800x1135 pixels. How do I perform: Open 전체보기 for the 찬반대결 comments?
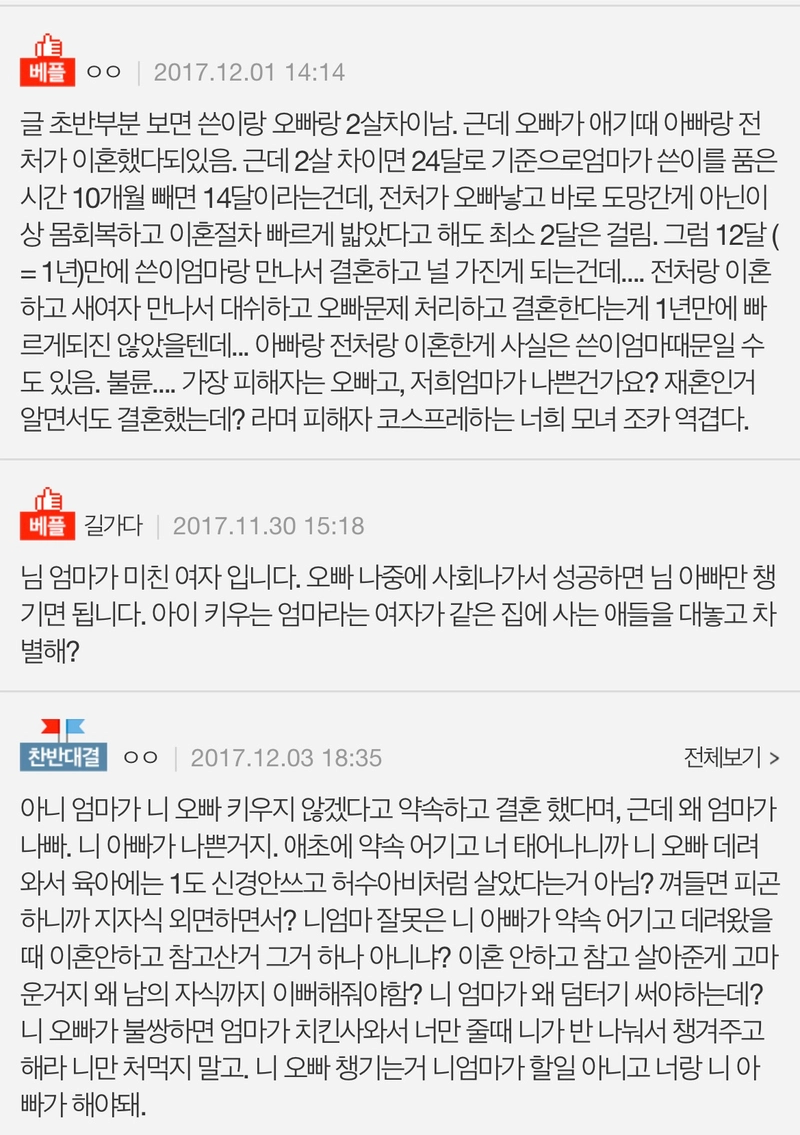732,755
